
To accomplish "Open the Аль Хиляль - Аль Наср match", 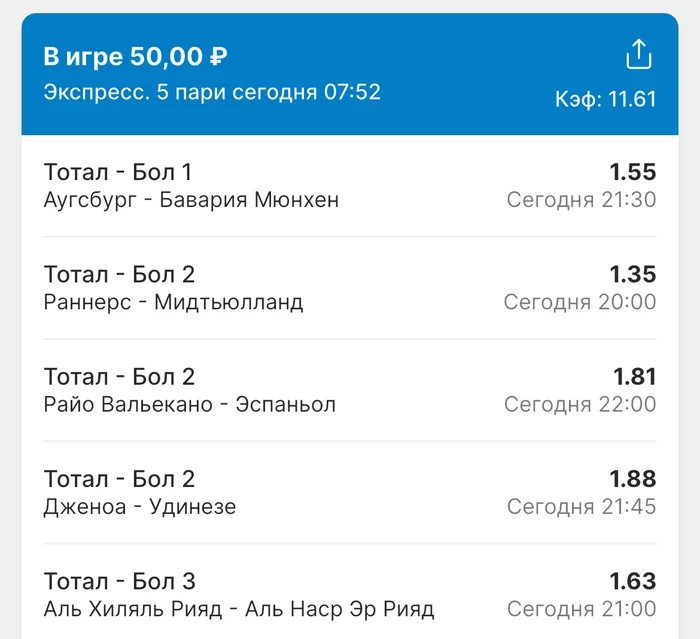I will [x=350, y=594].
